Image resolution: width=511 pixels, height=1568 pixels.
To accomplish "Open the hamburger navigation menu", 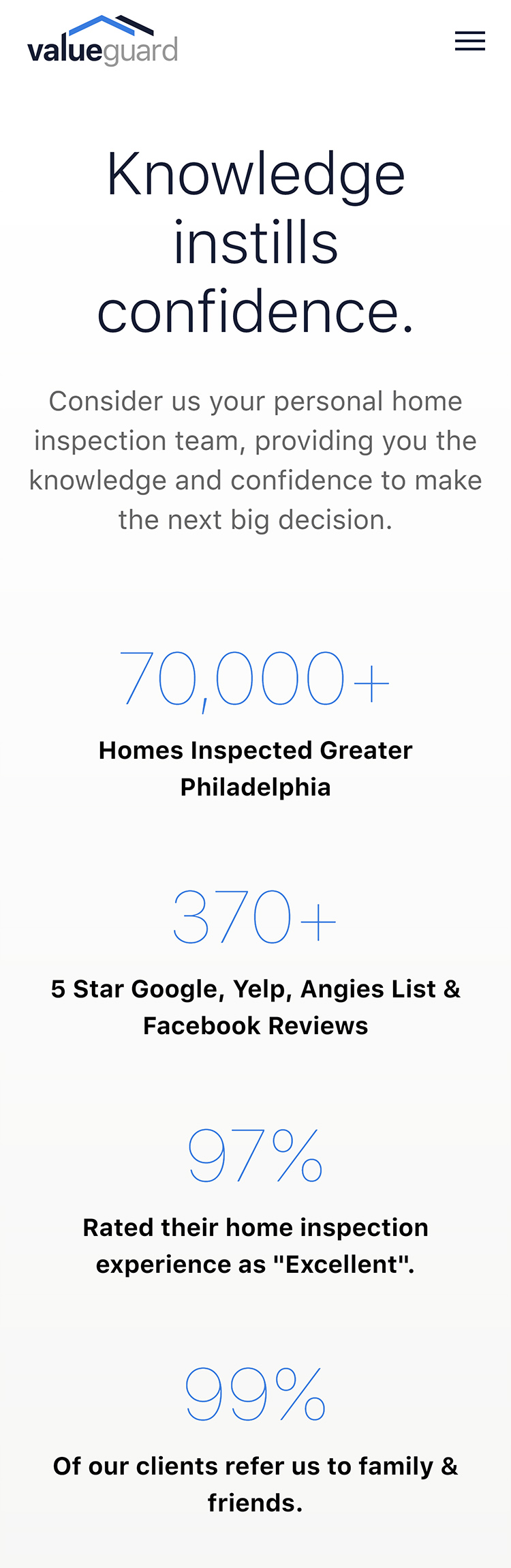I will [x=469, y=41].
